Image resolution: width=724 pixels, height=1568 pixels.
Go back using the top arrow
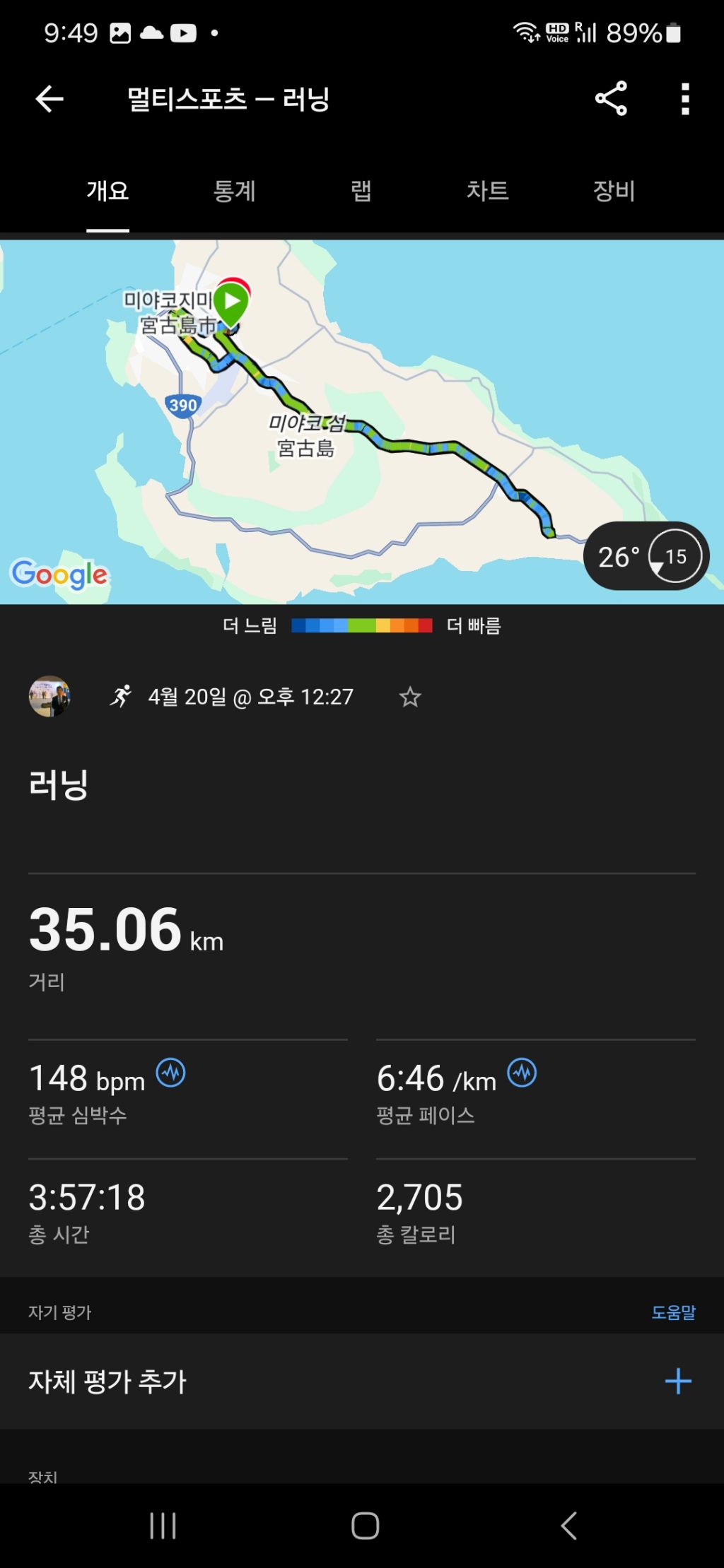click(x=49, y=99)
